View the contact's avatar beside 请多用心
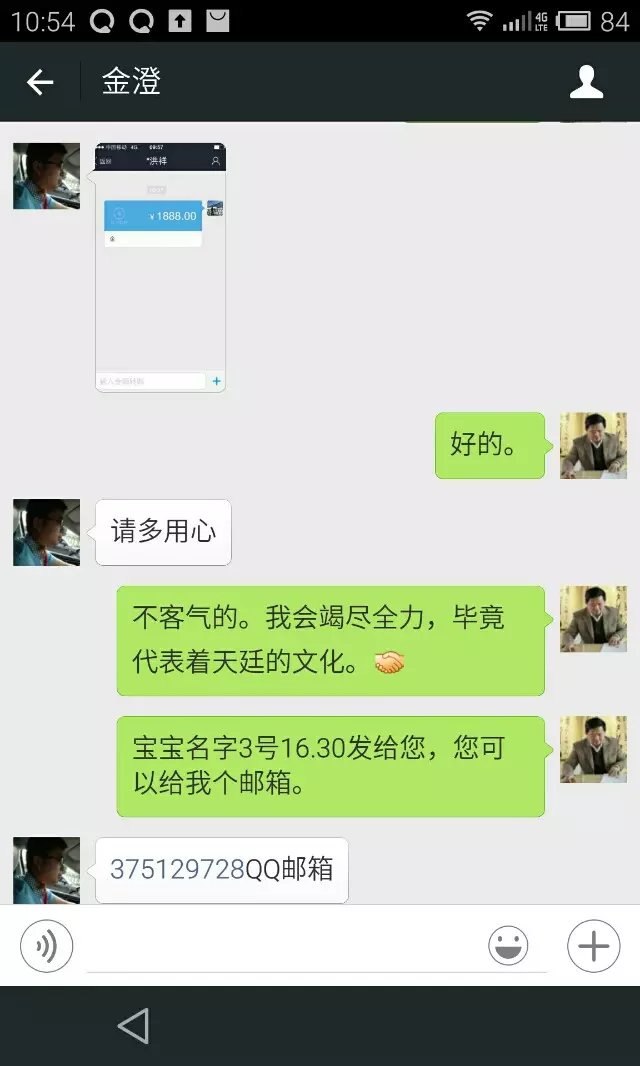640x1066 pixels. (46, 532)
